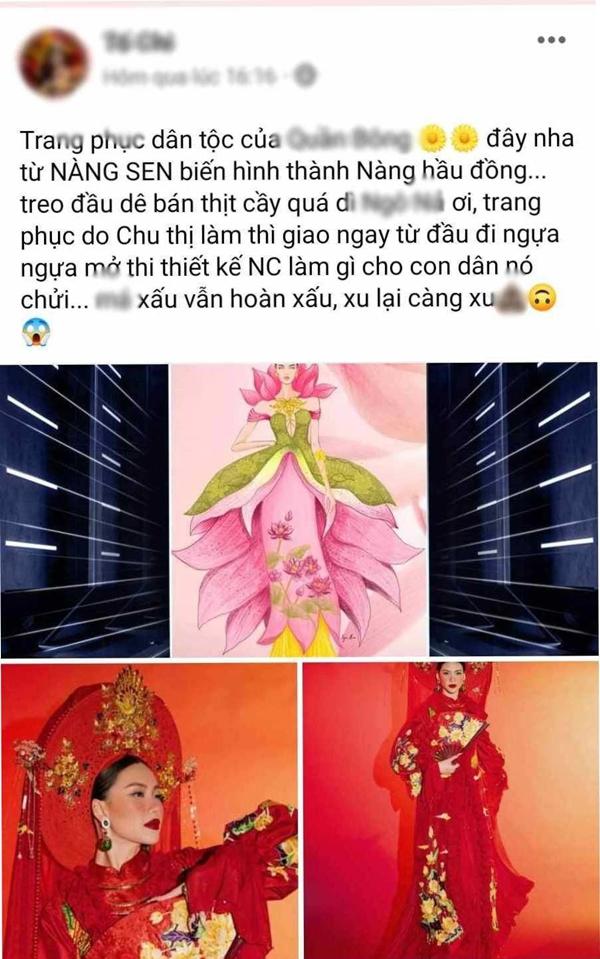Viewport: 600px width, 959px height.
Task: Open the lotus dress sketch image
Action: tap(299, 509)
